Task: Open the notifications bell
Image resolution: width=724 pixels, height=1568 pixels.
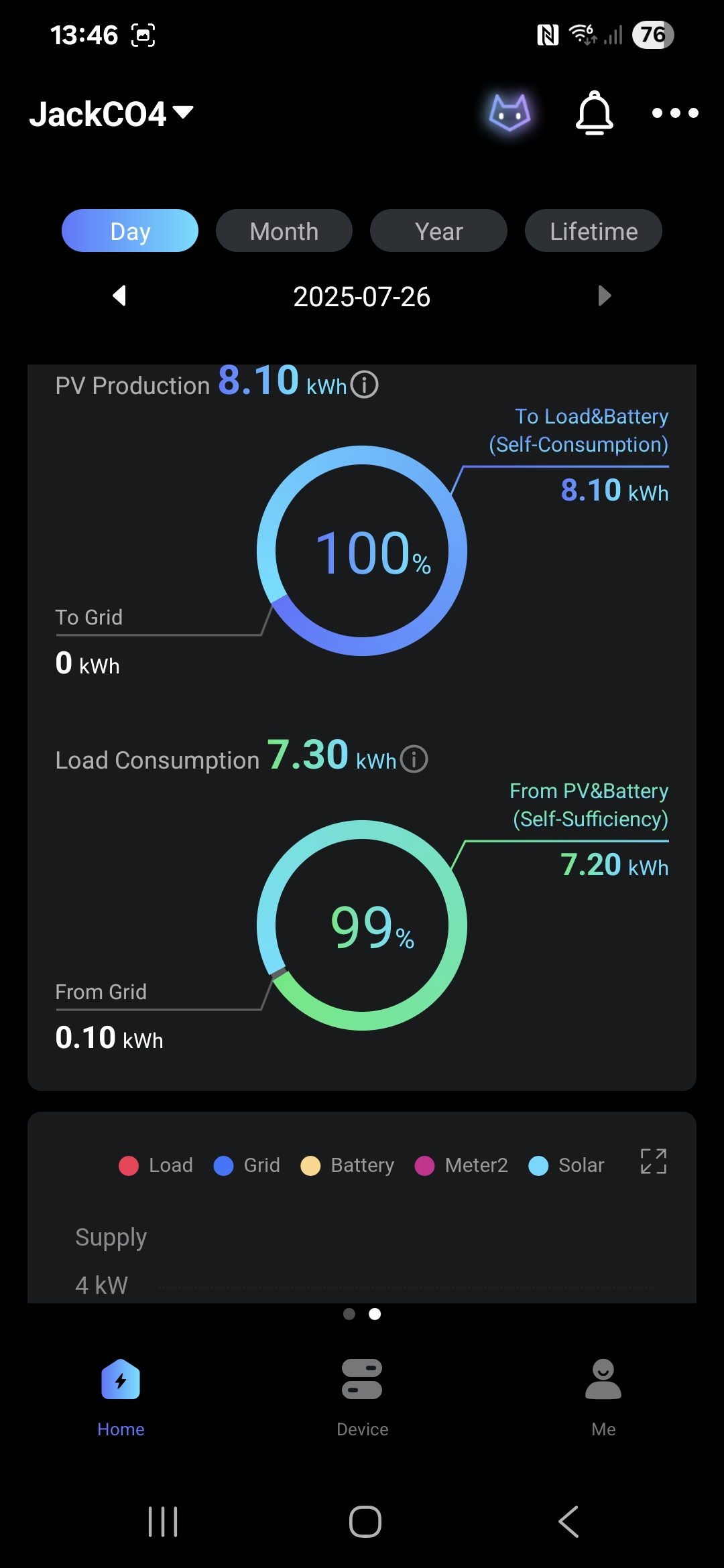Action: [595, 113]
